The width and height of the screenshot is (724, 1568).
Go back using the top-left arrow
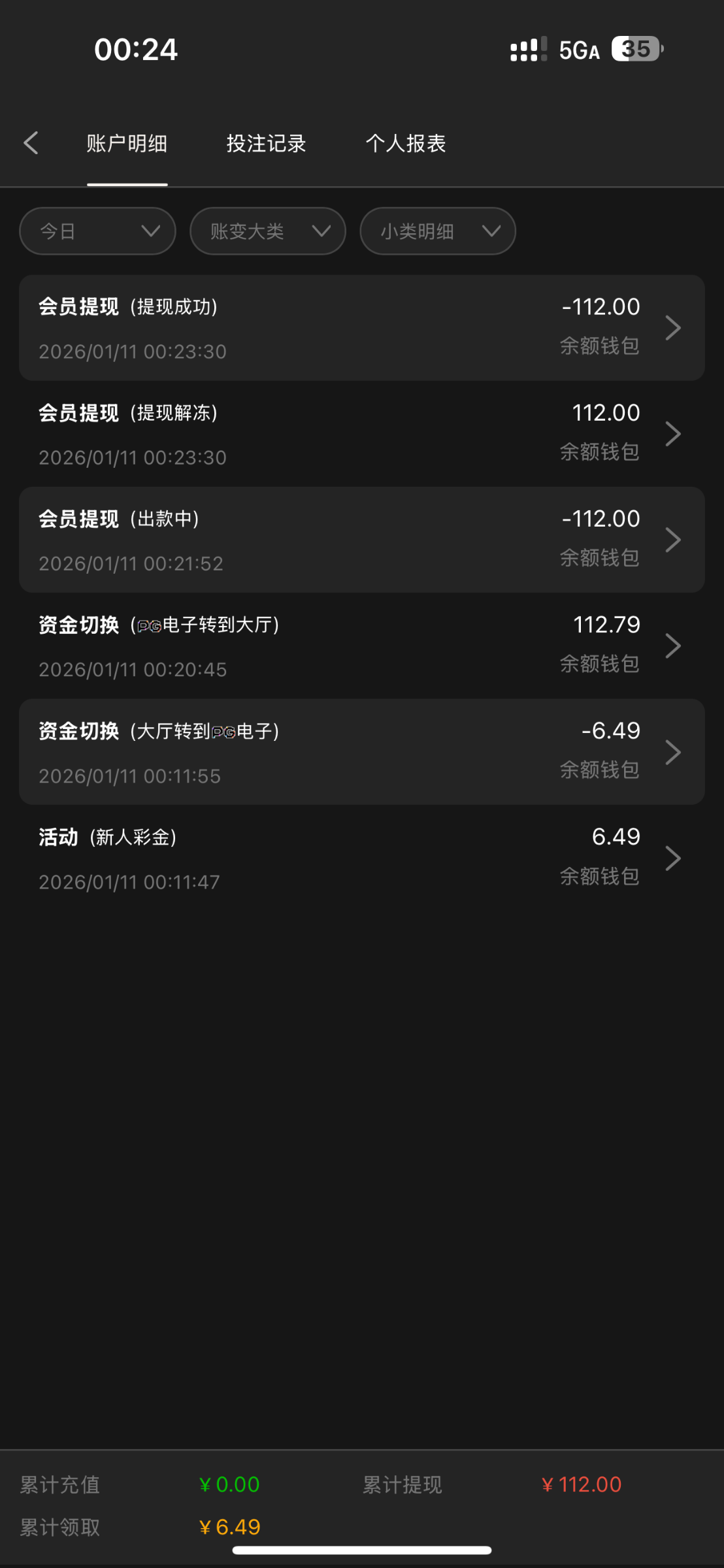click(x=31, y=143)
